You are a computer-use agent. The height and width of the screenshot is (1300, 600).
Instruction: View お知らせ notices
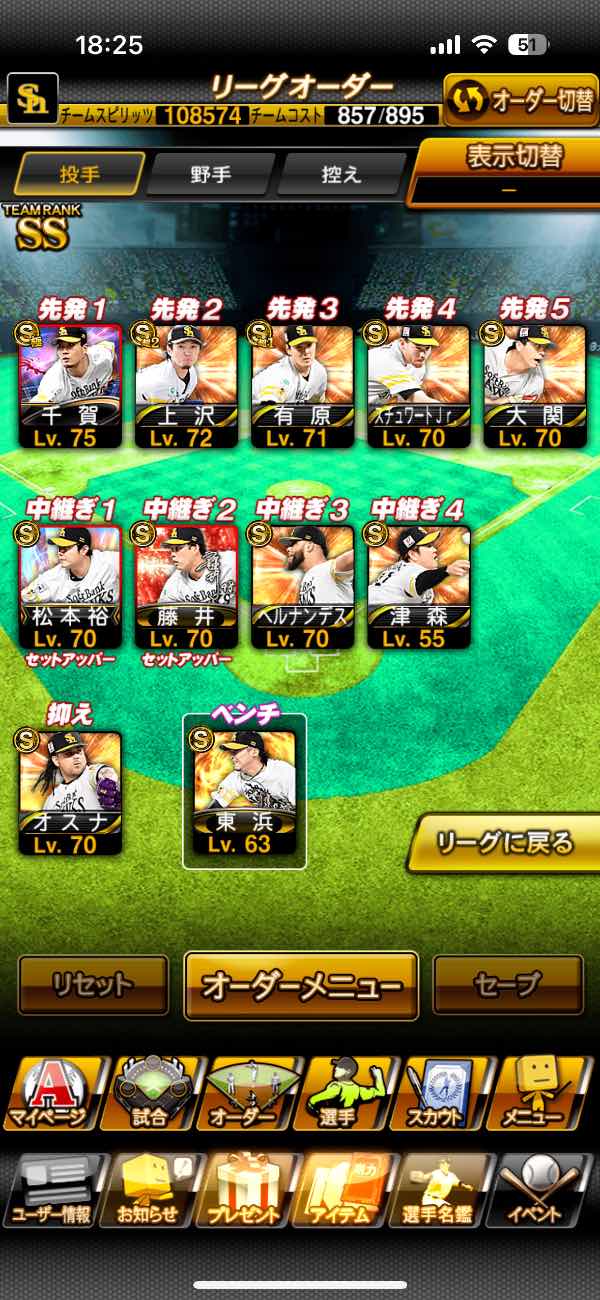click(x=148, y=1191)
